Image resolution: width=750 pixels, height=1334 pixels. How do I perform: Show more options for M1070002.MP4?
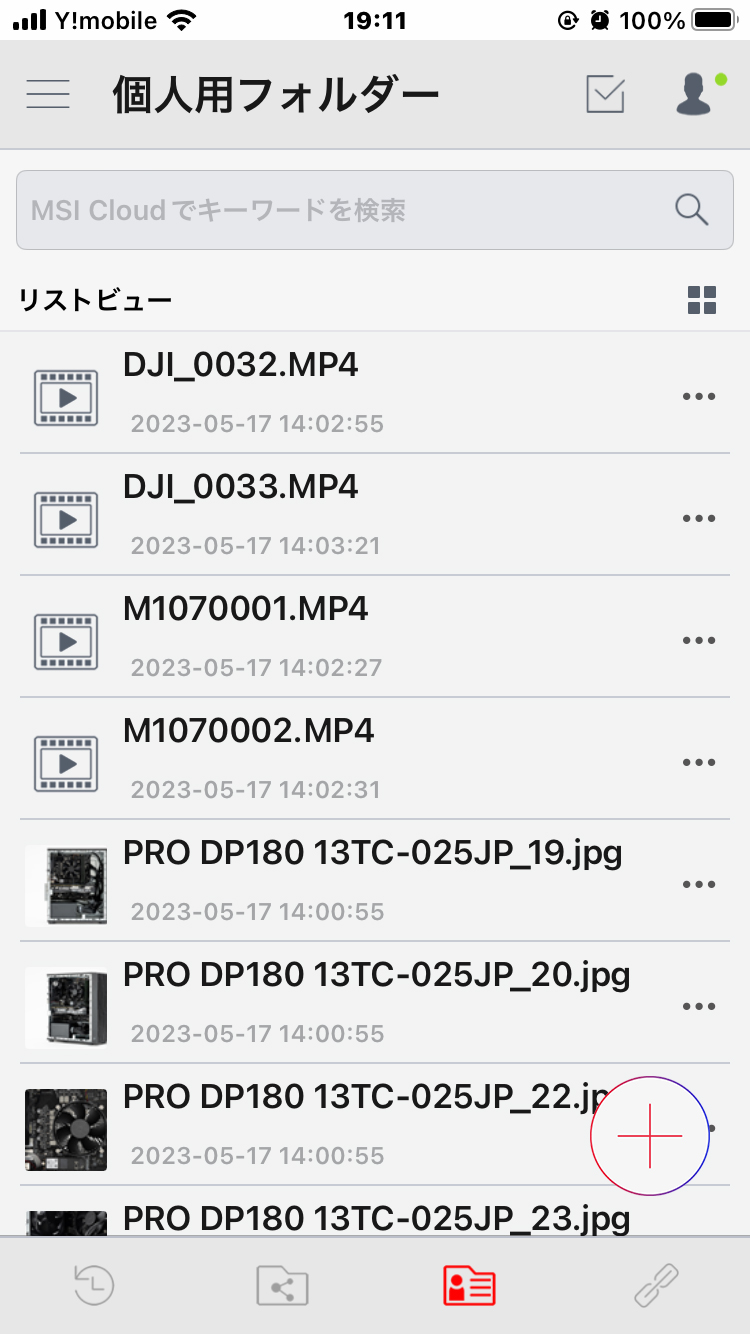click(x=698, y=762)
